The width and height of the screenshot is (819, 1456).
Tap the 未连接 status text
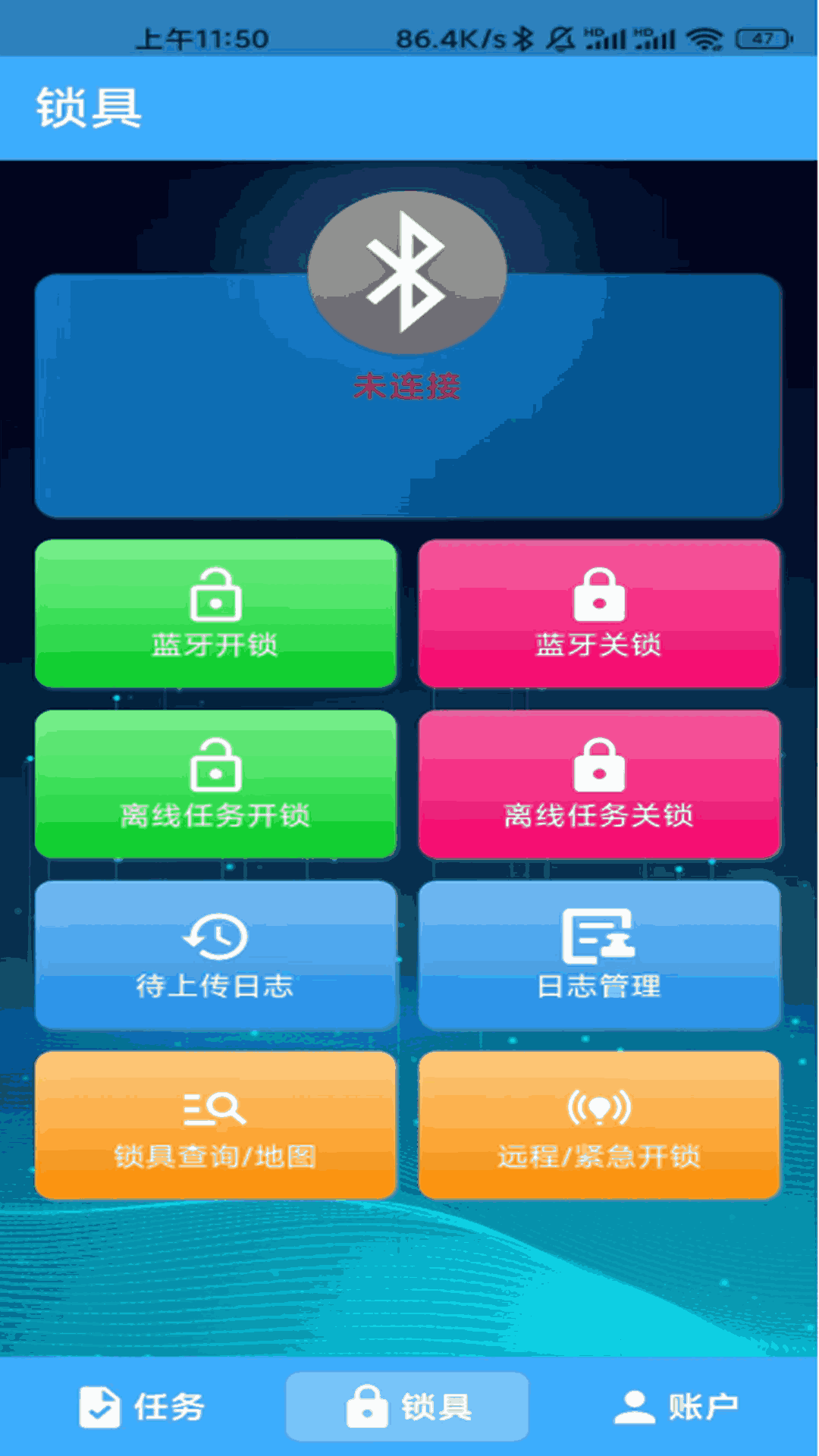407,387
